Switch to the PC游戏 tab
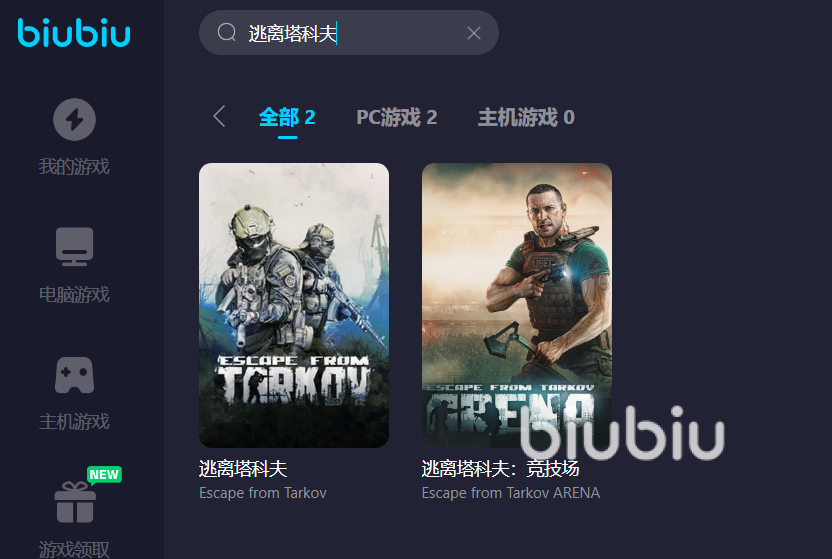This screenshot has width=832, height=559. [396, 117]
